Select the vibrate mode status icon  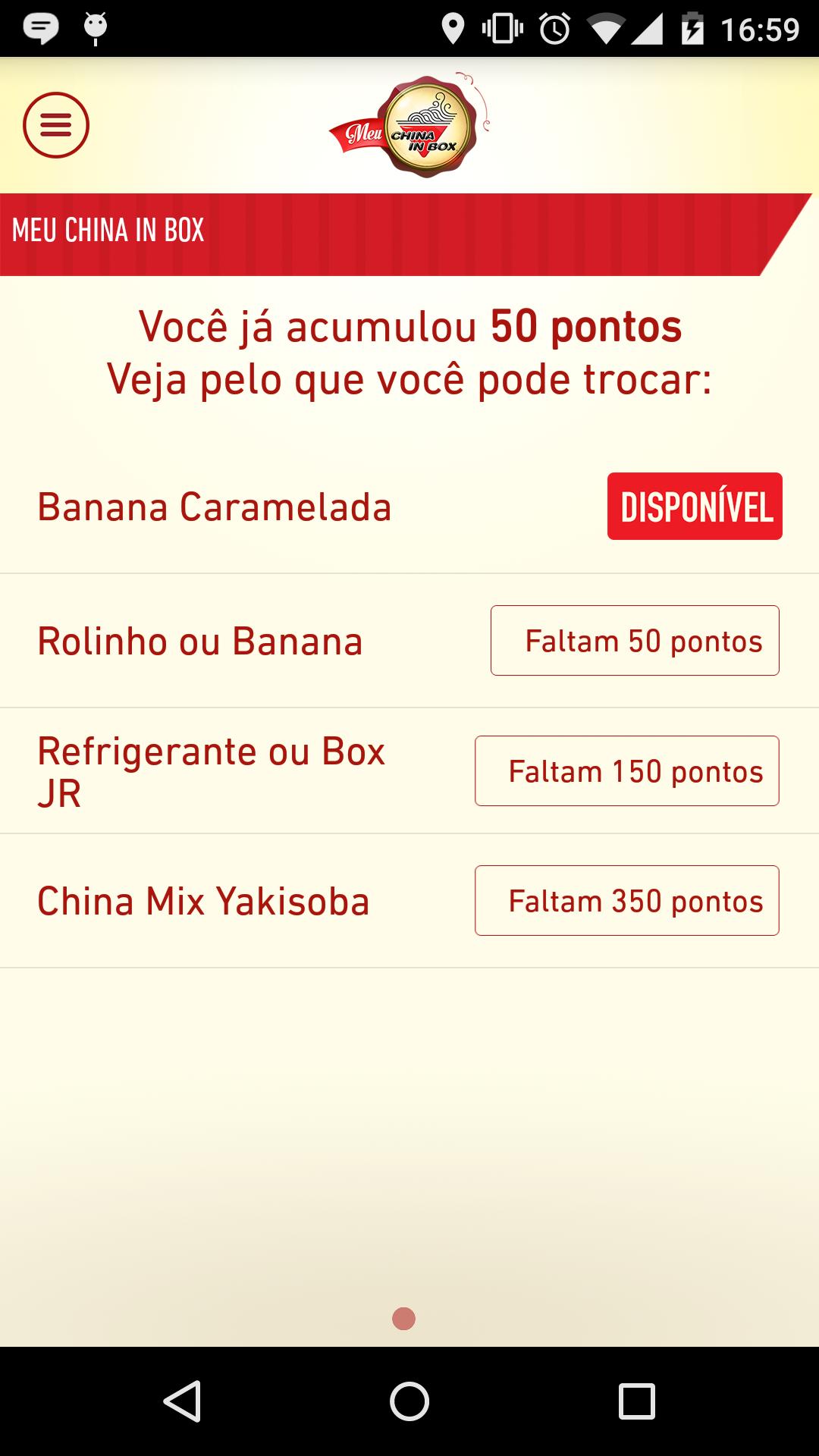[503, 28]
